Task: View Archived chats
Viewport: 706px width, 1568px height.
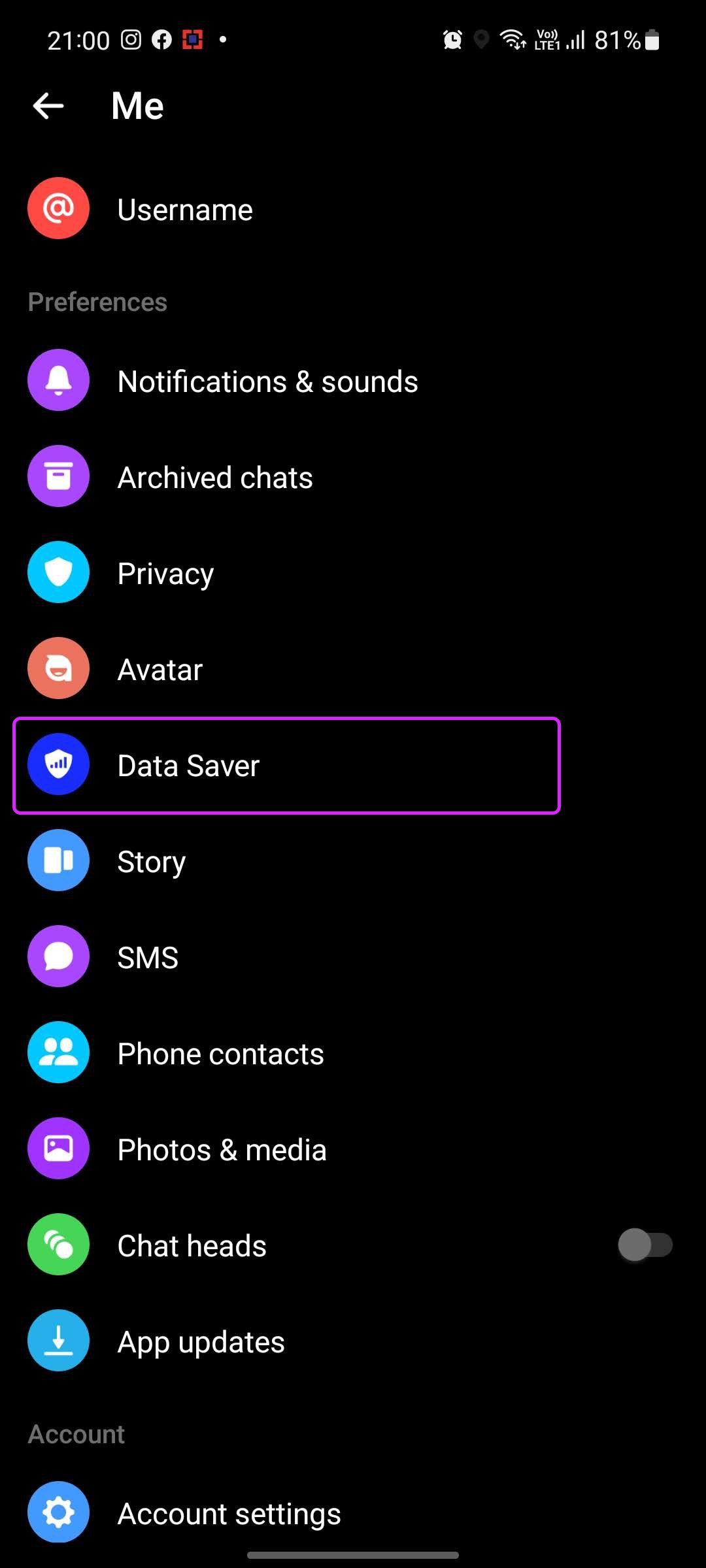Action: pos(353,477)
